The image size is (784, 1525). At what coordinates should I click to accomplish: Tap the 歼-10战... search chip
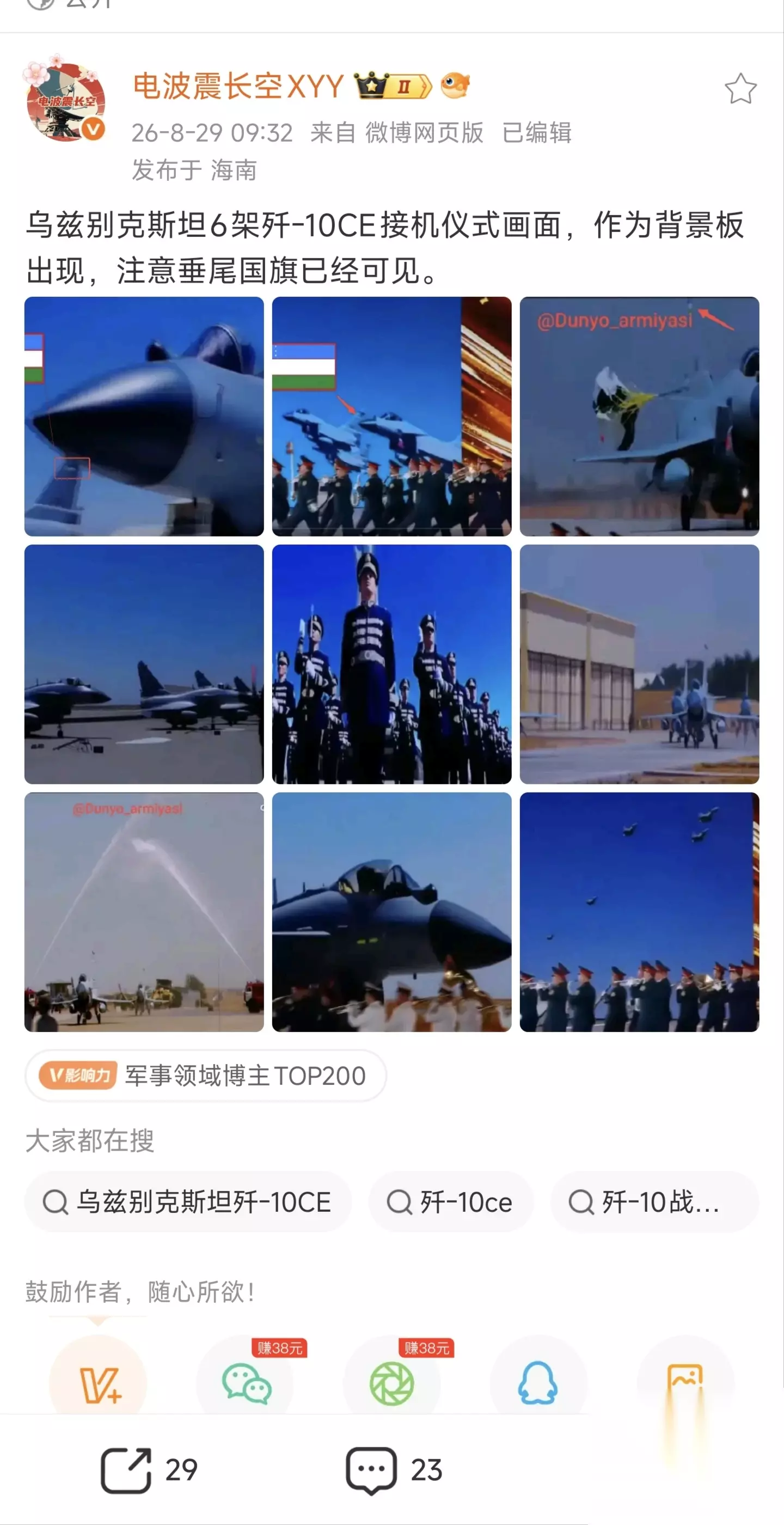tap(654, 1202)
